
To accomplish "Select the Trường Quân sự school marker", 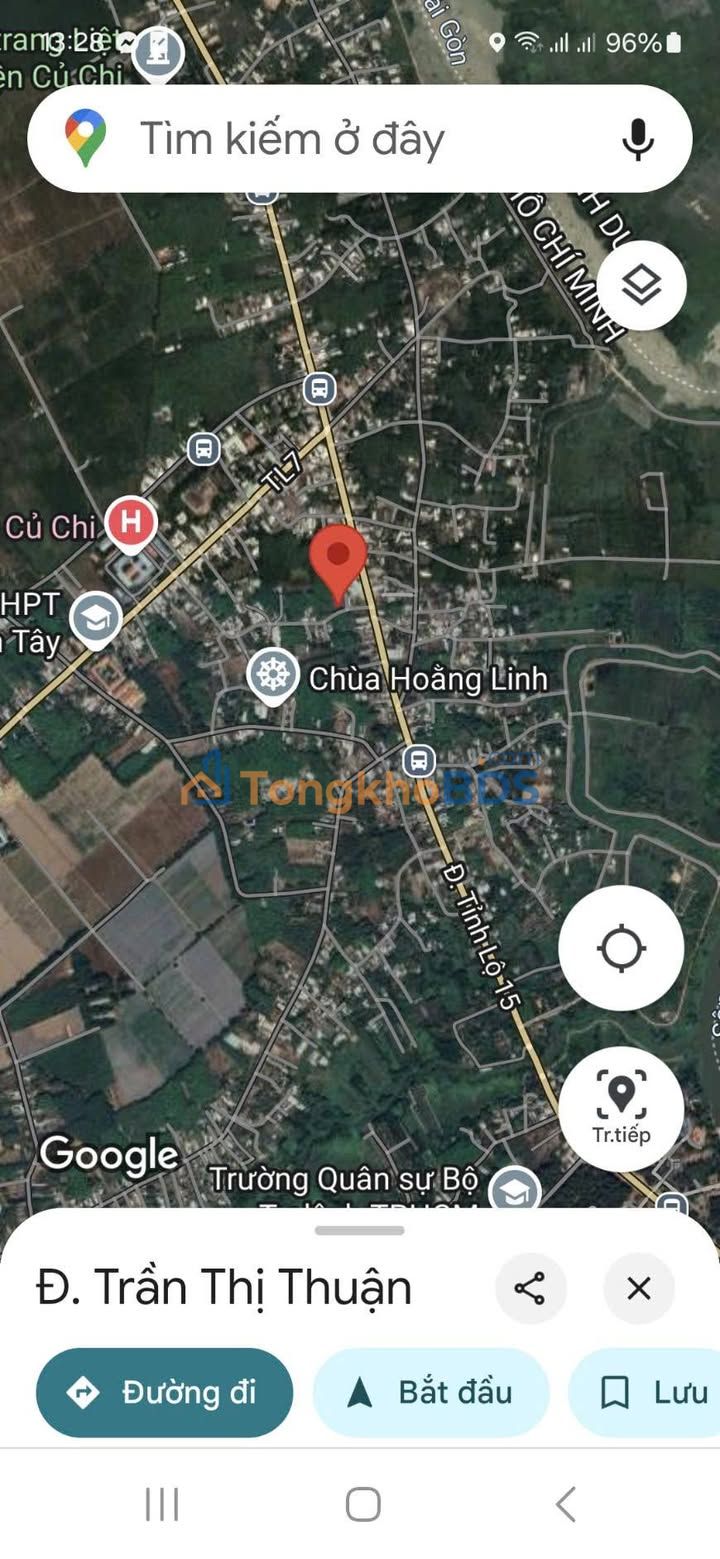I will coord(514,1190).
